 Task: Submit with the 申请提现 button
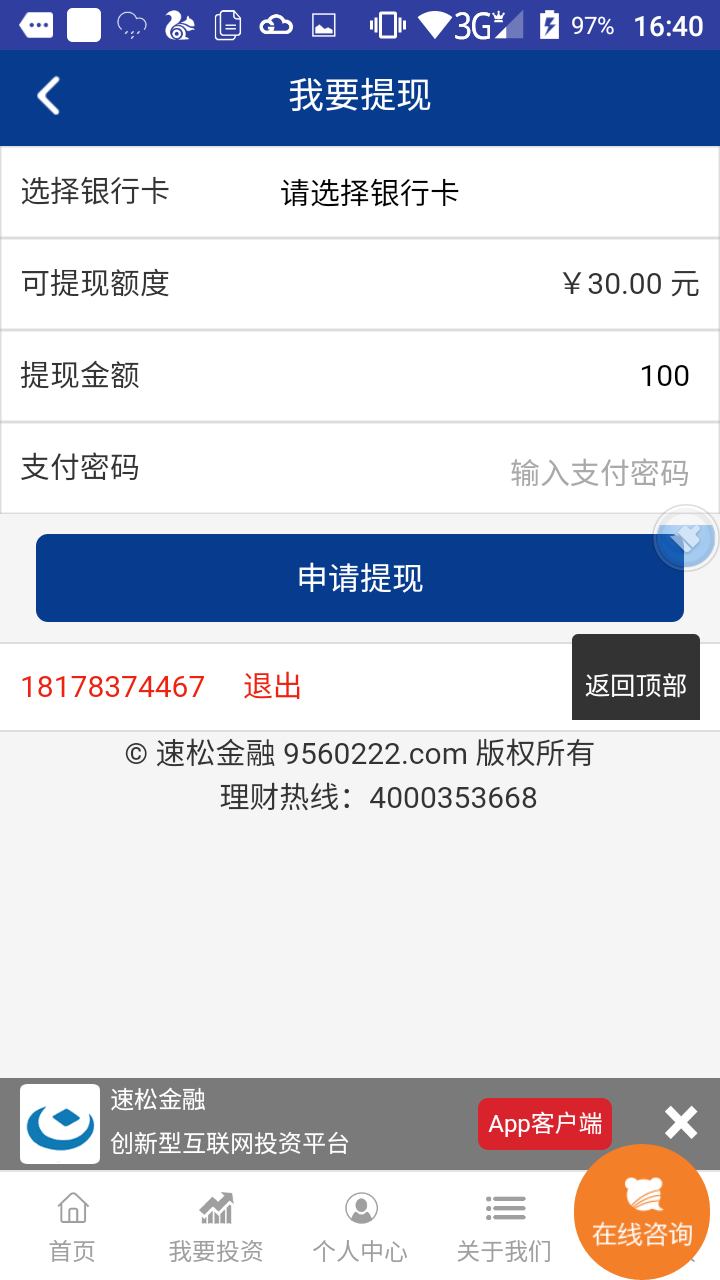tap(360, 578)
